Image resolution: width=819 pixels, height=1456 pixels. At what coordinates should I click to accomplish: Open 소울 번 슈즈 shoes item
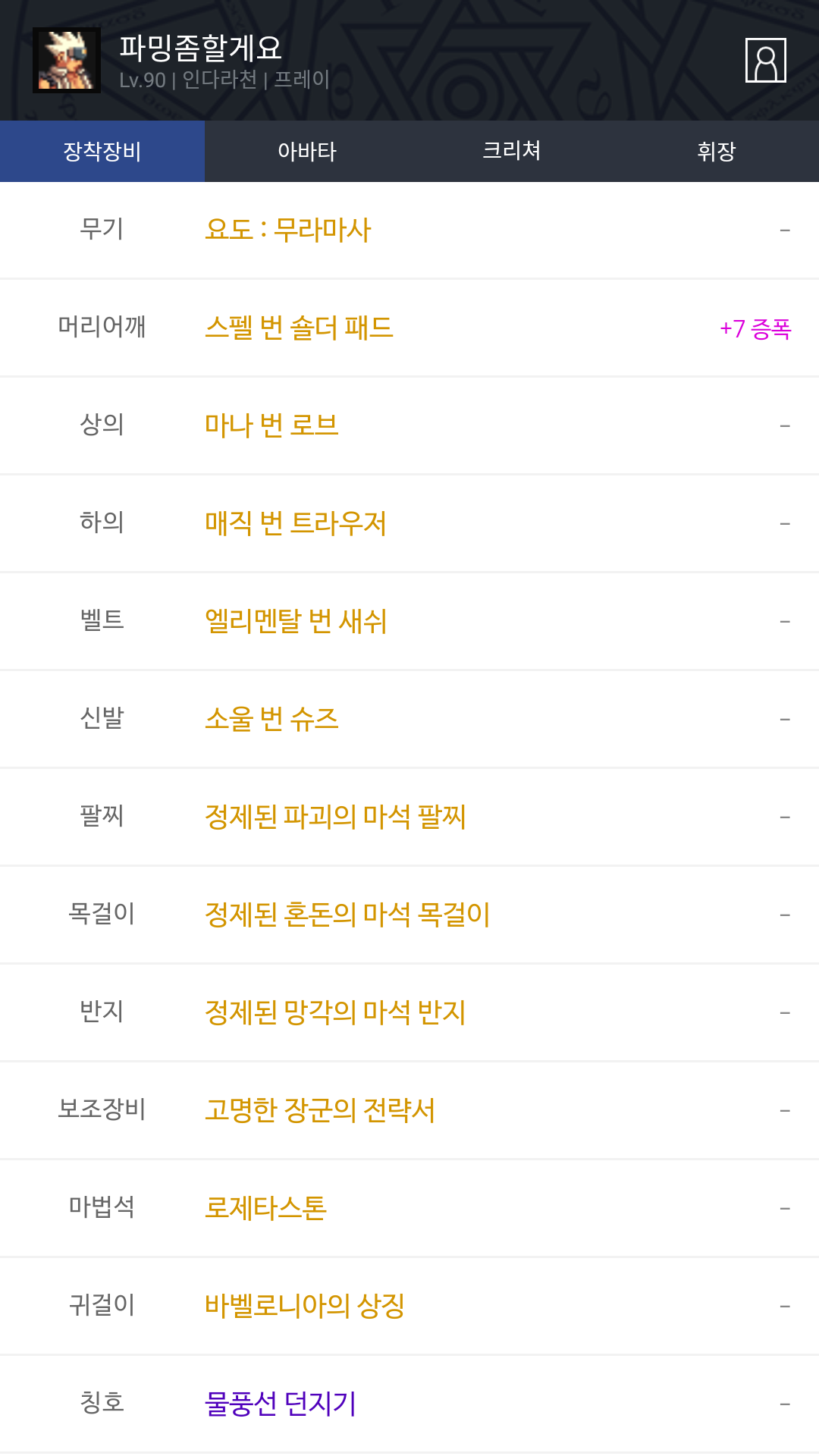click(271, 719)
